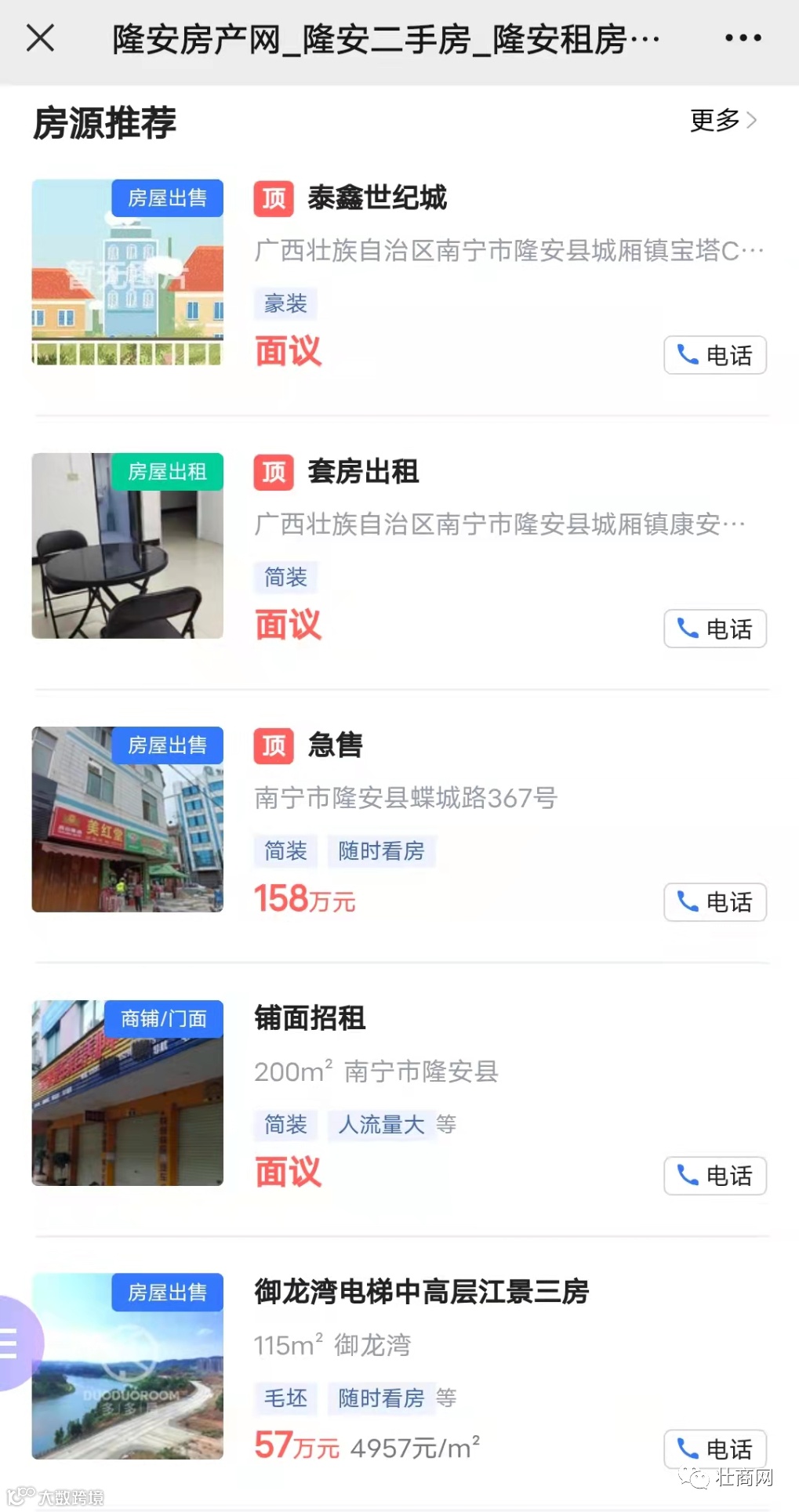Open the purple floating menu button
This screenshot has height=1512, width=799.
(16, 1343)
